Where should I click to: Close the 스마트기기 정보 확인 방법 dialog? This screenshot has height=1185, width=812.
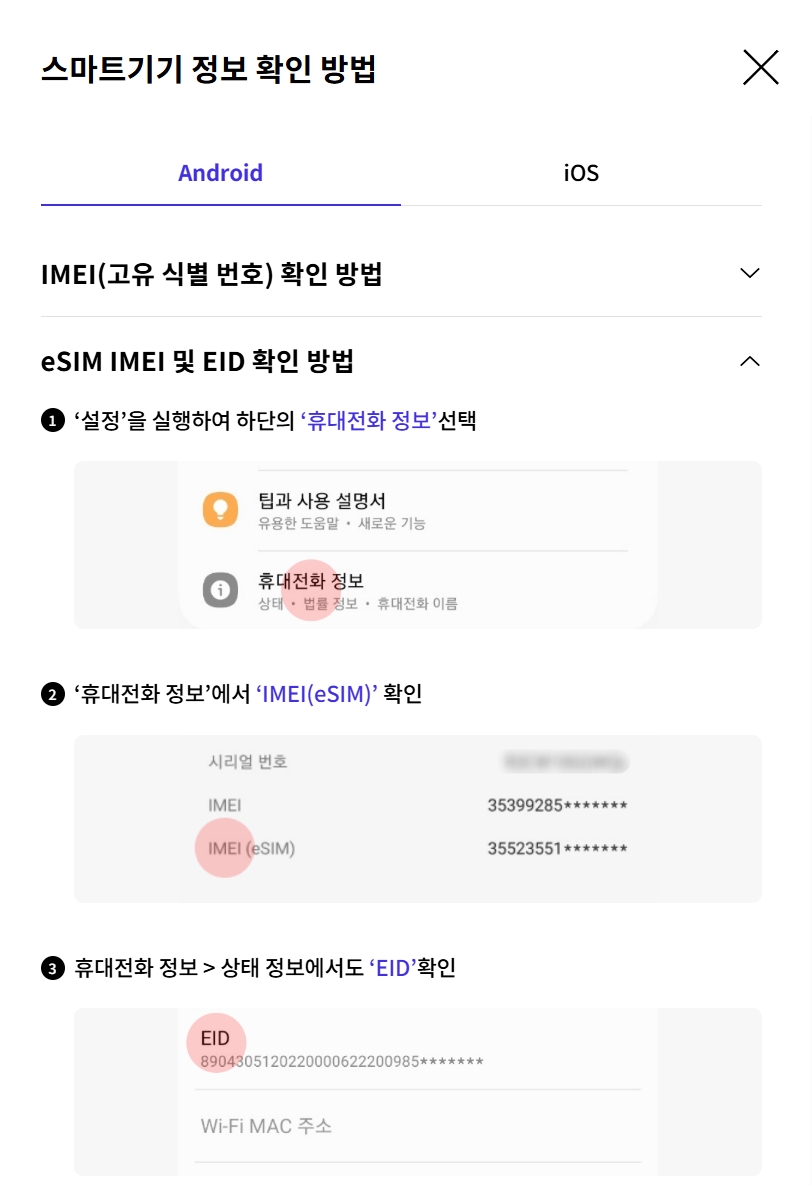[x=761, y=68]
